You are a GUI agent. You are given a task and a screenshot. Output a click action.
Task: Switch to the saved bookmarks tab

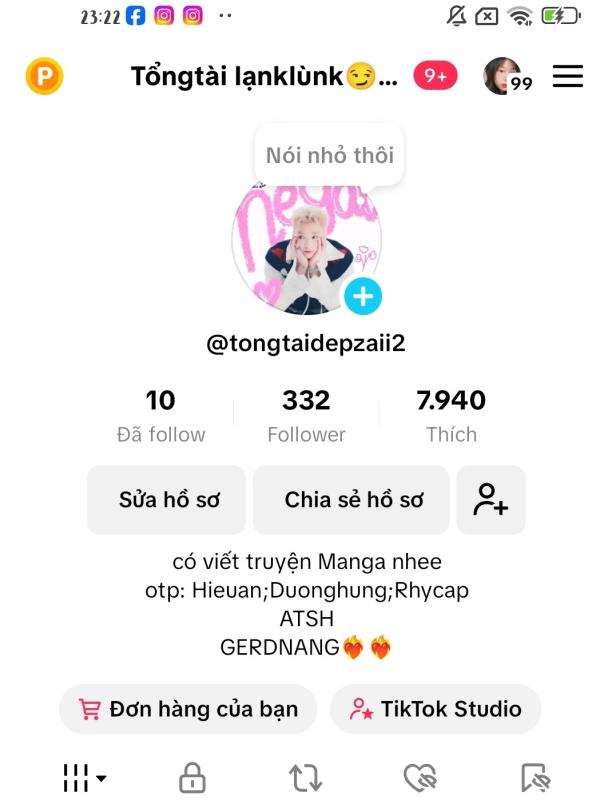point(535,777)
